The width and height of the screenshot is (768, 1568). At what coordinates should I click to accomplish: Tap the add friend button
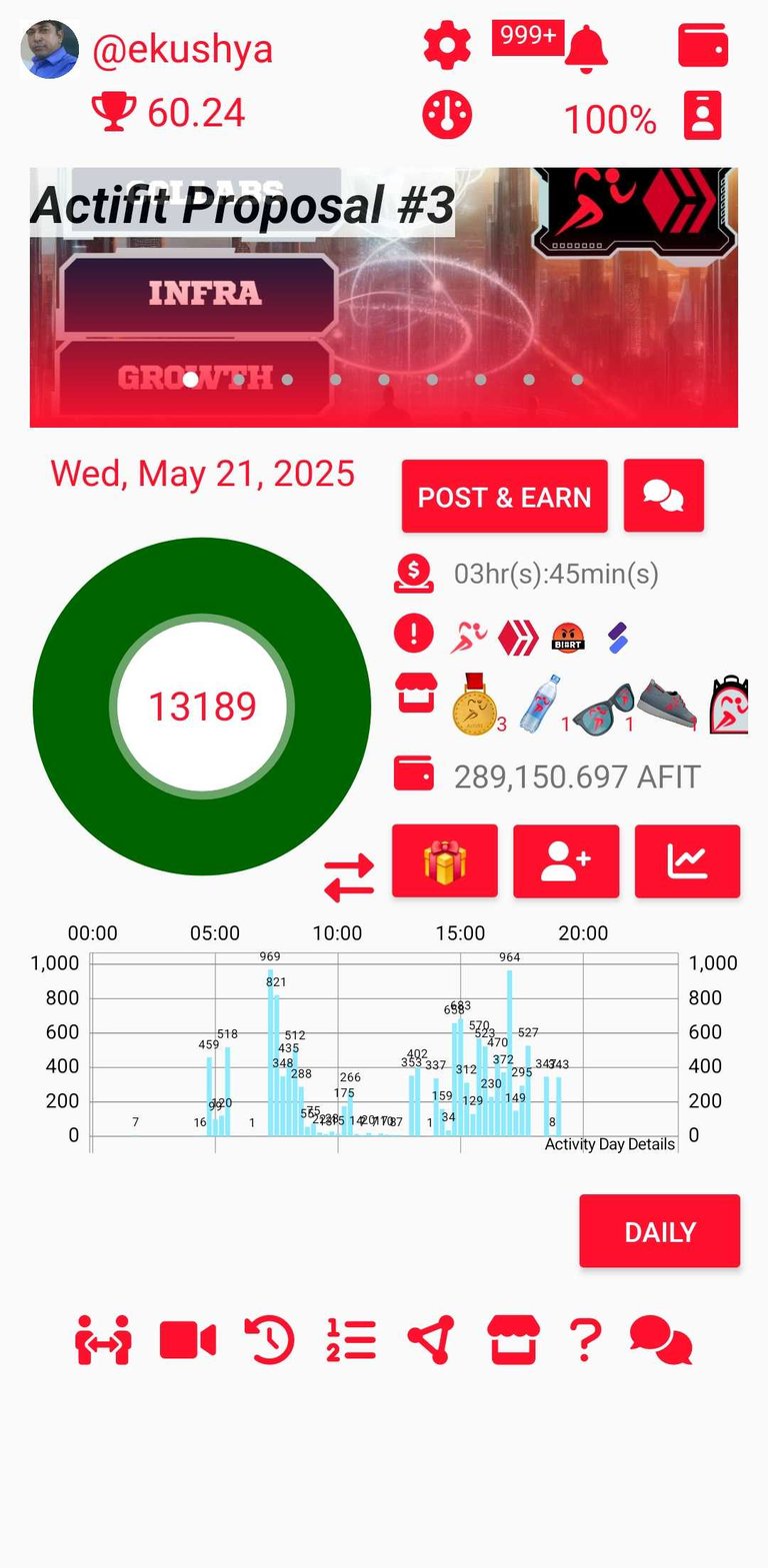(566, 861)
